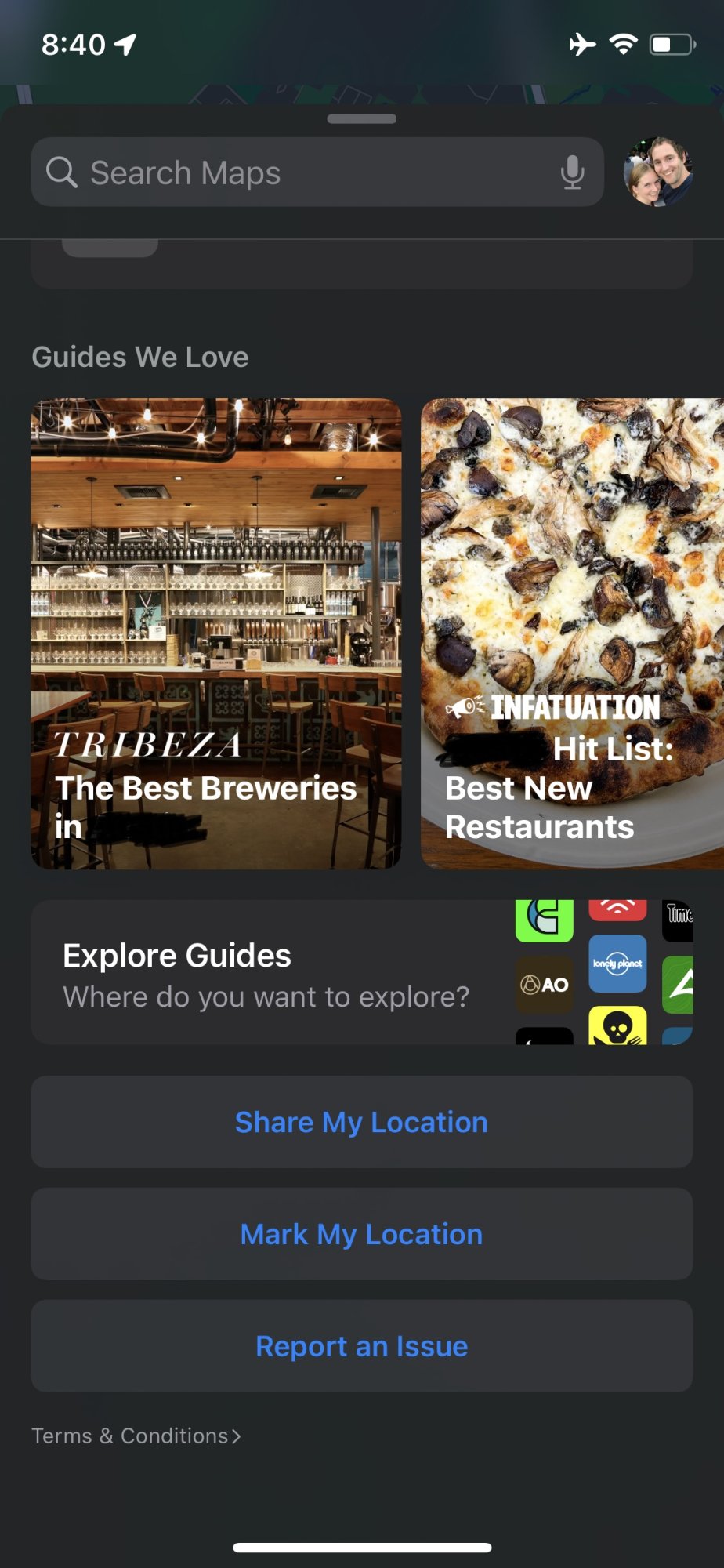Select Mark My Location
724x1568 pixels.
[x=361, y=1234]
